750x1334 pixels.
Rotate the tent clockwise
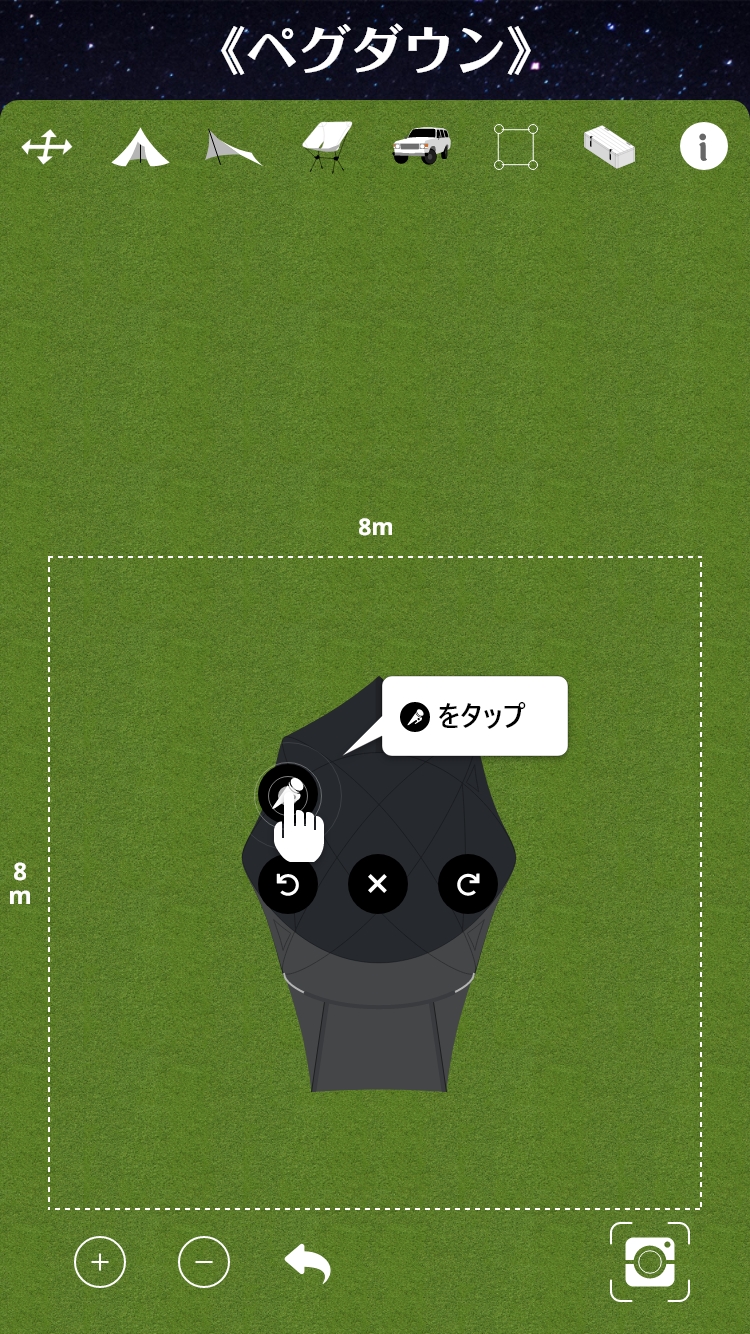coord(467,884)
